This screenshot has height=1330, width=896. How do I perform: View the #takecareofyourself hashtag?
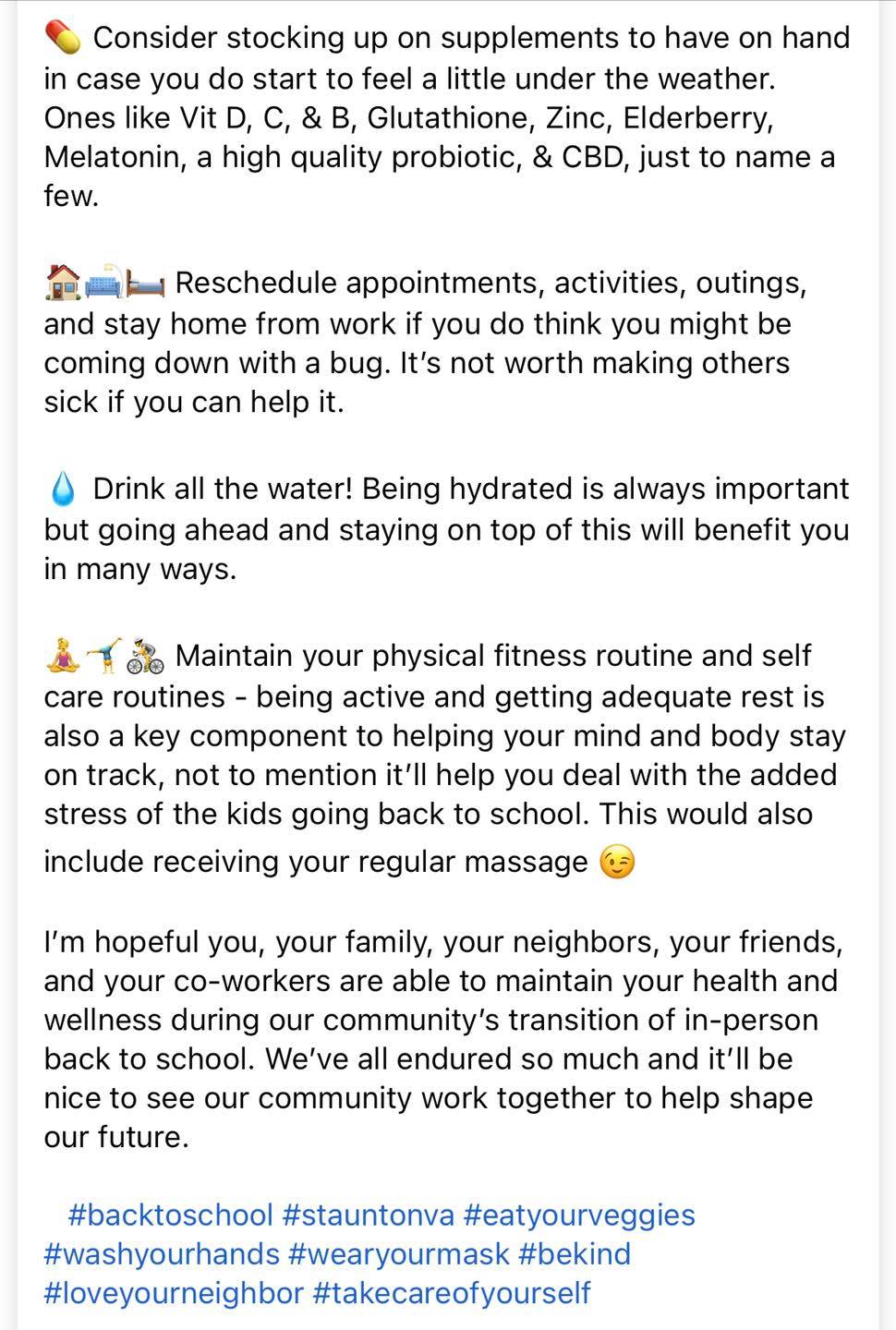[x=452, y=1293]
